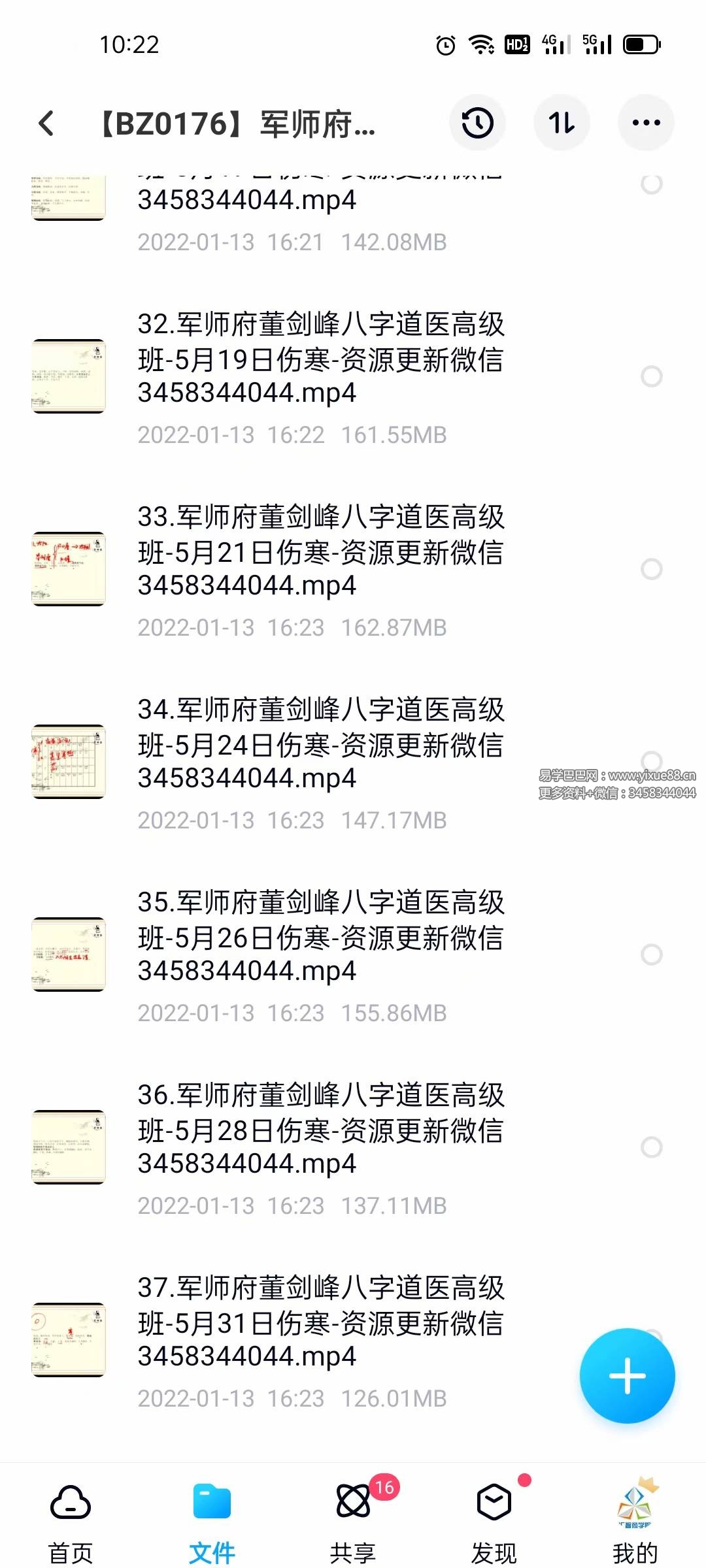Open the more options three-dot icon

[646, 123]
